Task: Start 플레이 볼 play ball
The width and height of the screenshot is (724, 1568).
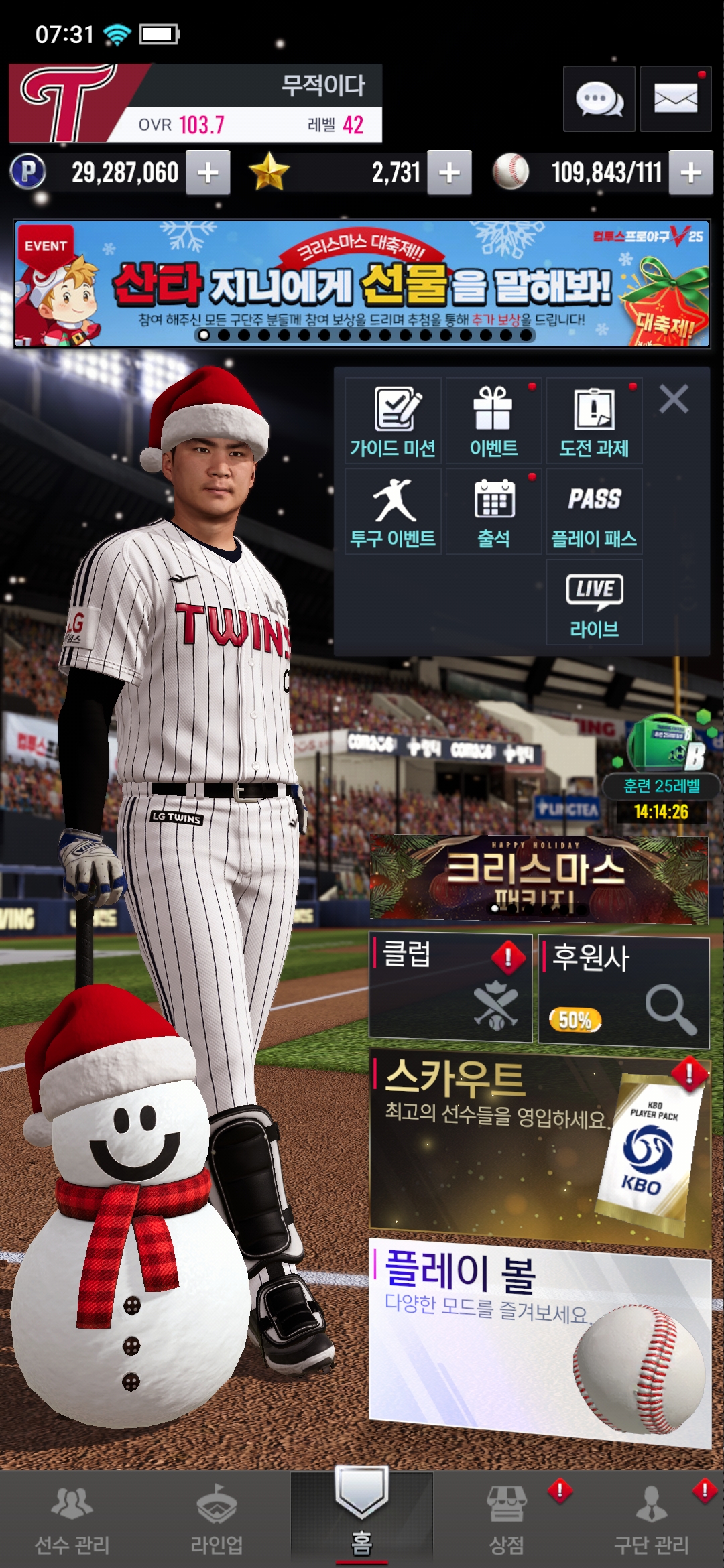Action: pos(540,1340)
